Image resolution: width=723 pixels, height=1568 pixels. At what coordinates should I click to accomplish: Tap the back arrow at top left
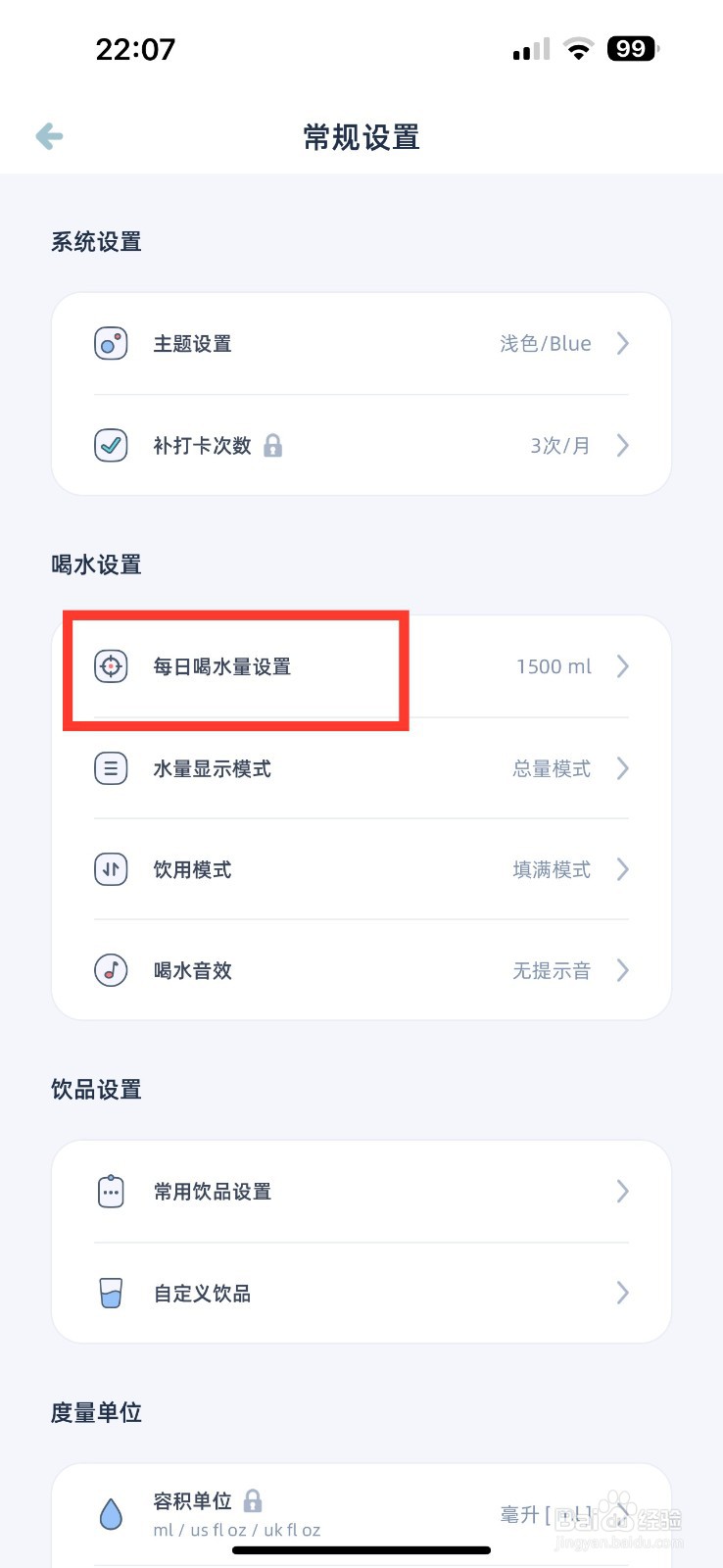[48, 136]
